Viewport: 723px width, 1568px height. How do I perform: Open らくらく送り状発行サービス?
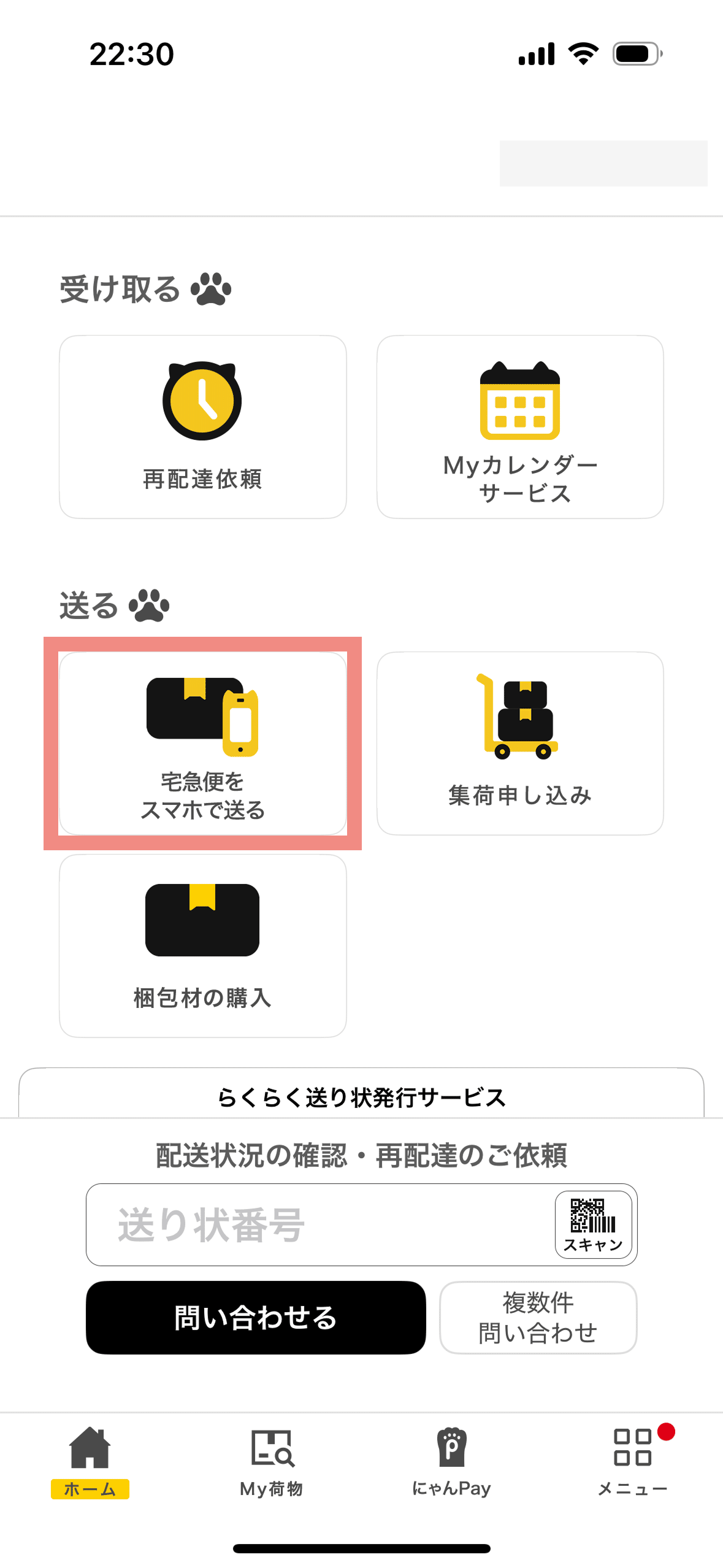coord(362,1097)
